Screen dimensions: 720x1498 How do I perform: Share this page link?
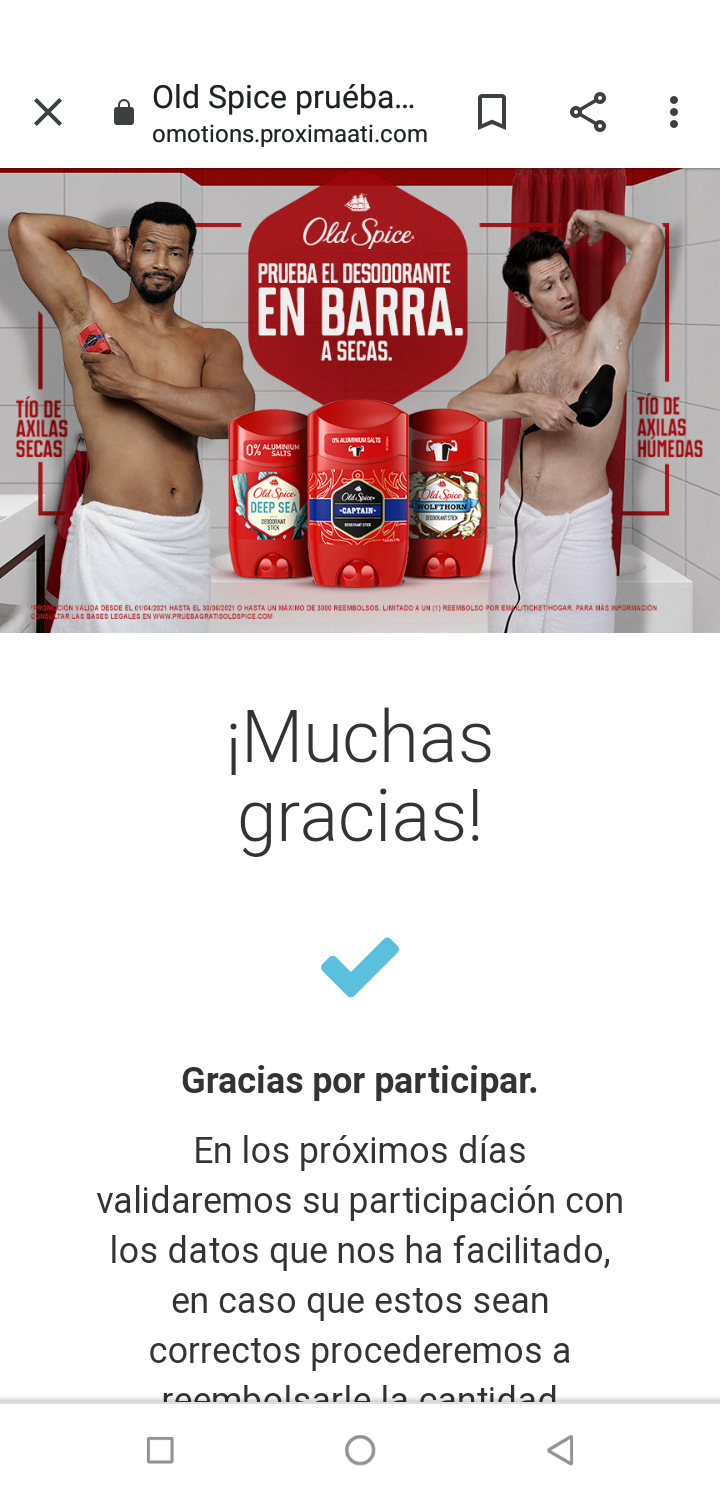[x=587, y=112]
